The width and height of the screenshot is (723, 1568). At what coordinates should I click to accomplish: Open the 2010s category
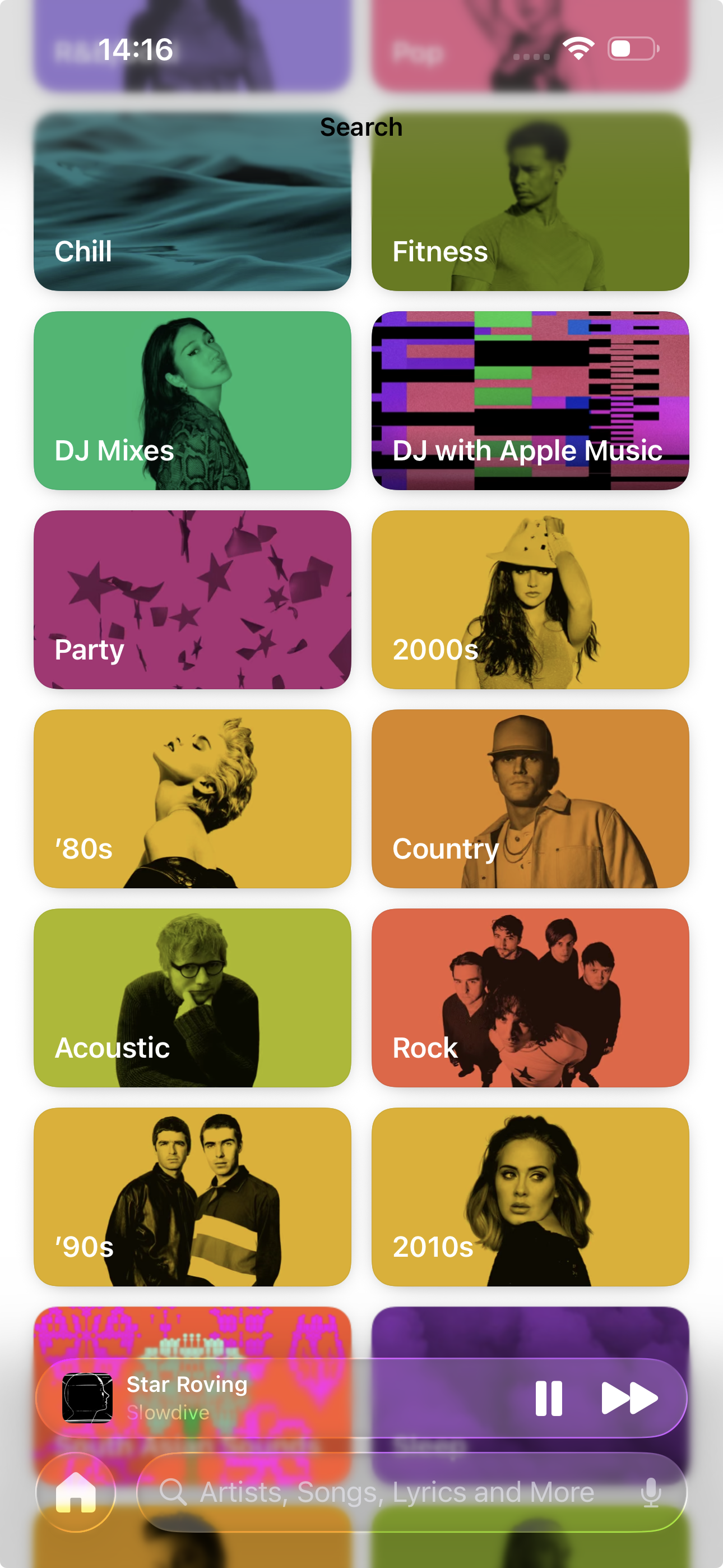[530, 1197]
